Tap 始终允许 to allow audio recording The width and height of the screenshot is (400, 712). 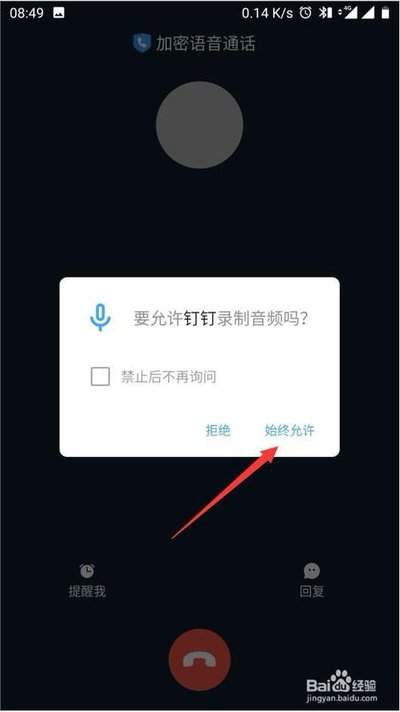pos(289,430)
